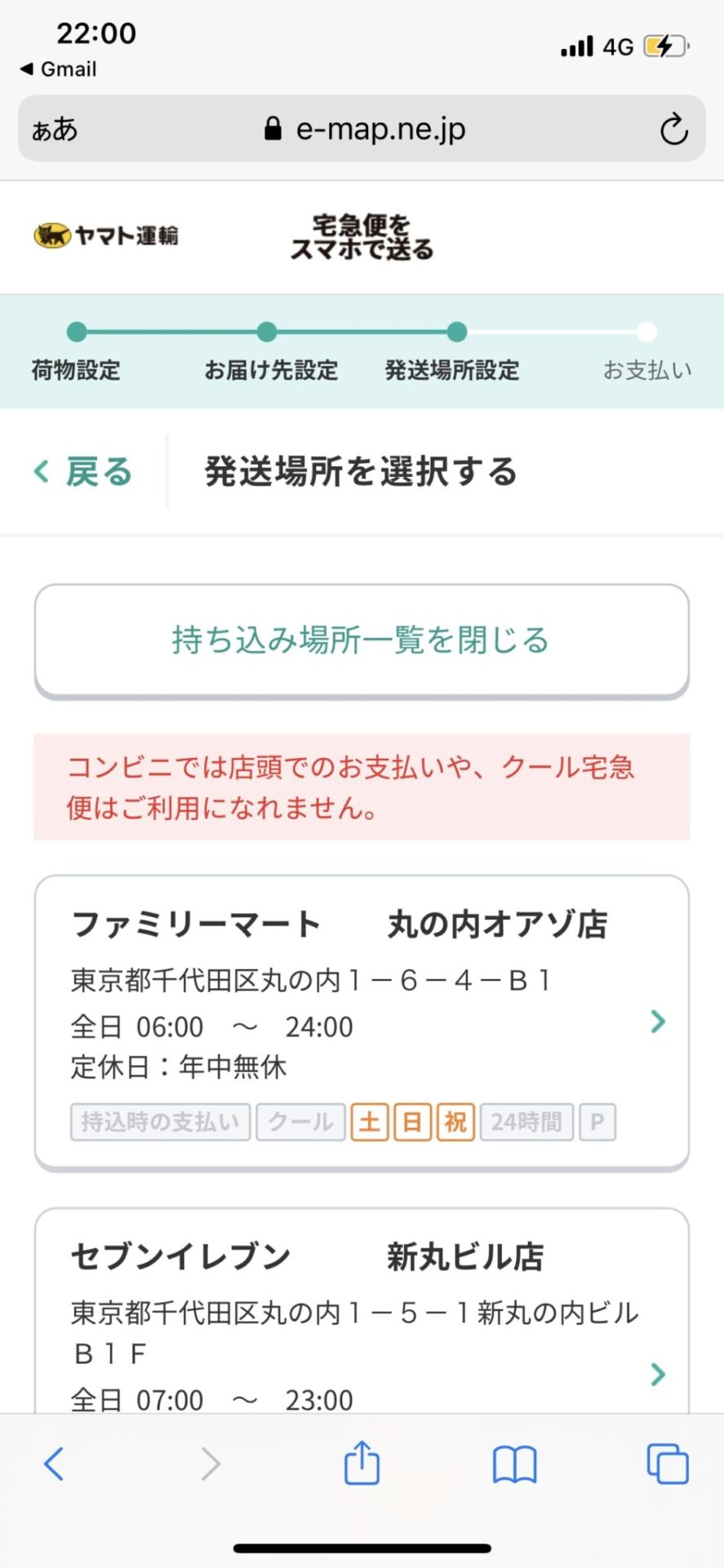Screen dimensions: 724x1568
Task: Close the drop-off list with 持ち込み場所一覧を閉じる
Action: coord(362,641)
